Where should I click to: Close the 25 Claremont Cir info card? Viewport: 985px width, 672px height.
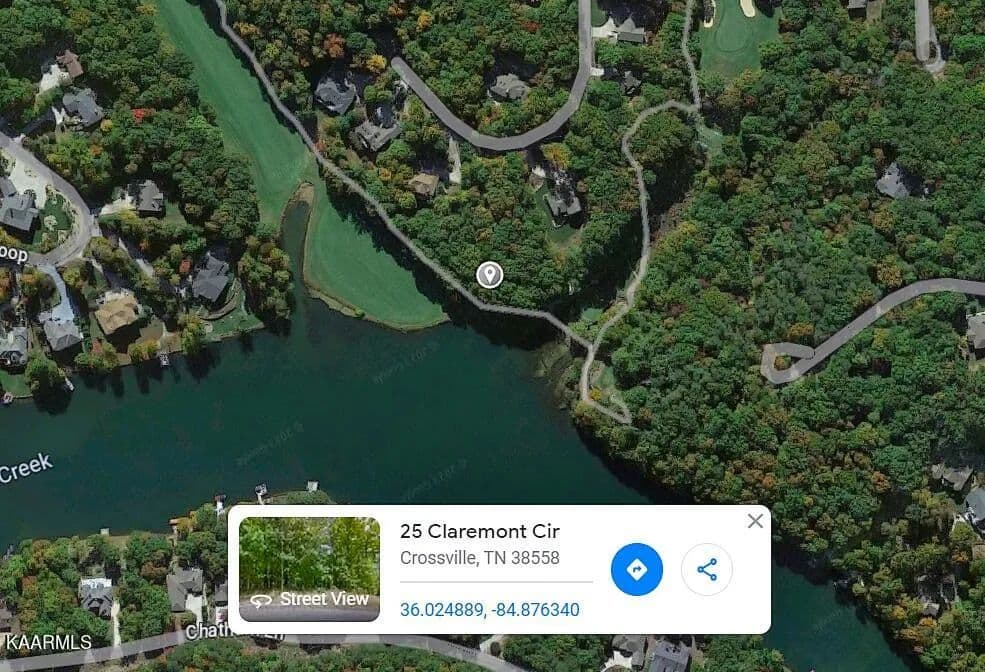click(x=755, y=521)
